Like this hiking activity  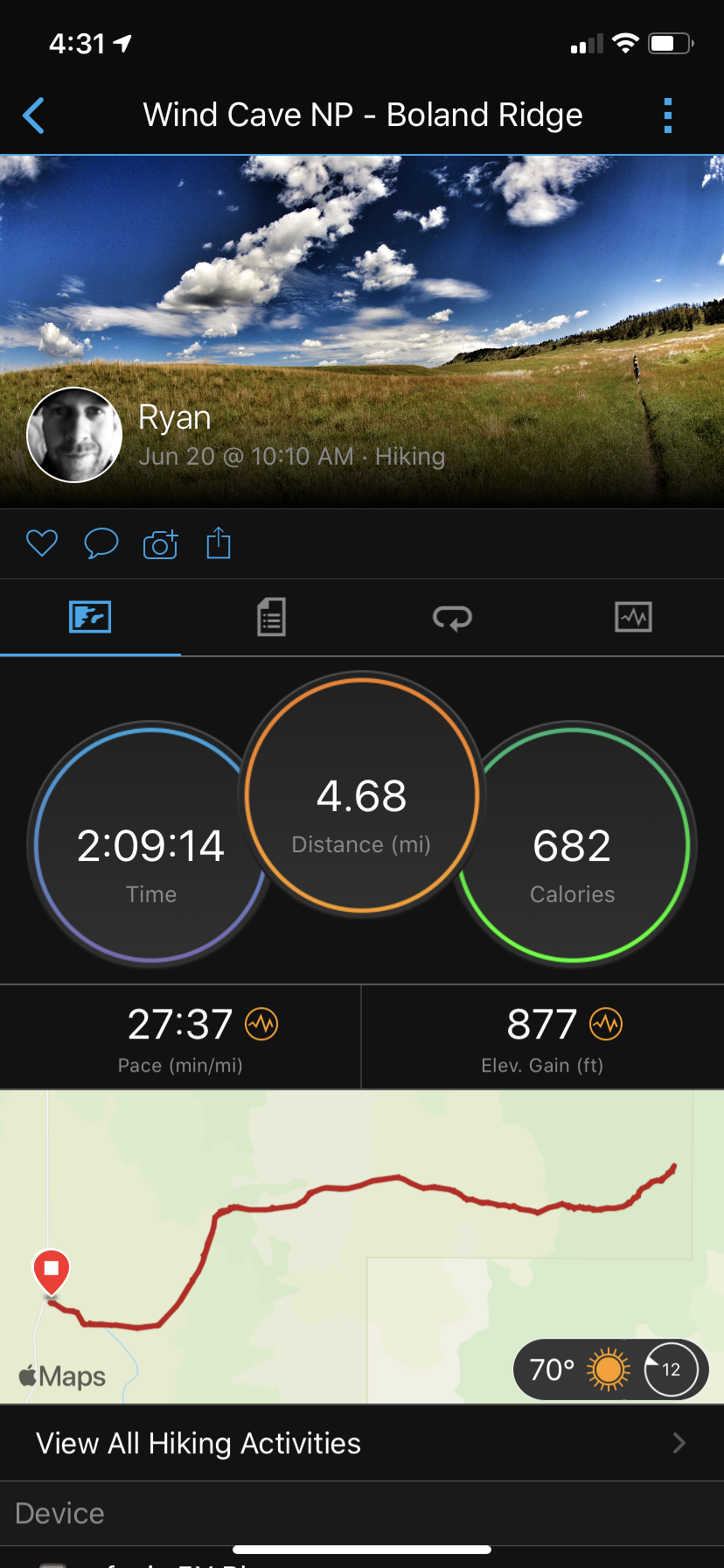42,543
